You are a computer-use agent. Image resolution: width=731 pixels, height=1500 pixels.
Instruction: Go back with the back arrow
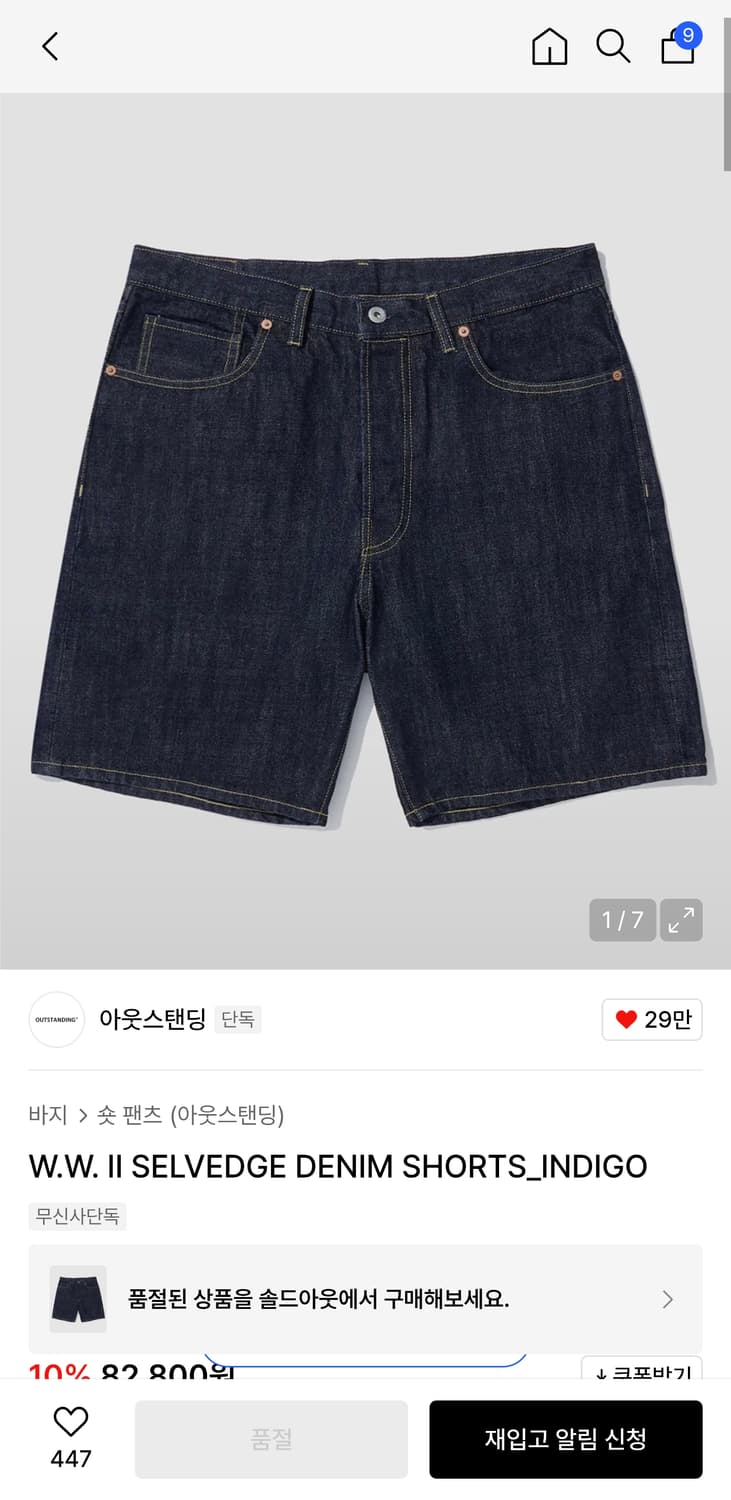point(49,46)
